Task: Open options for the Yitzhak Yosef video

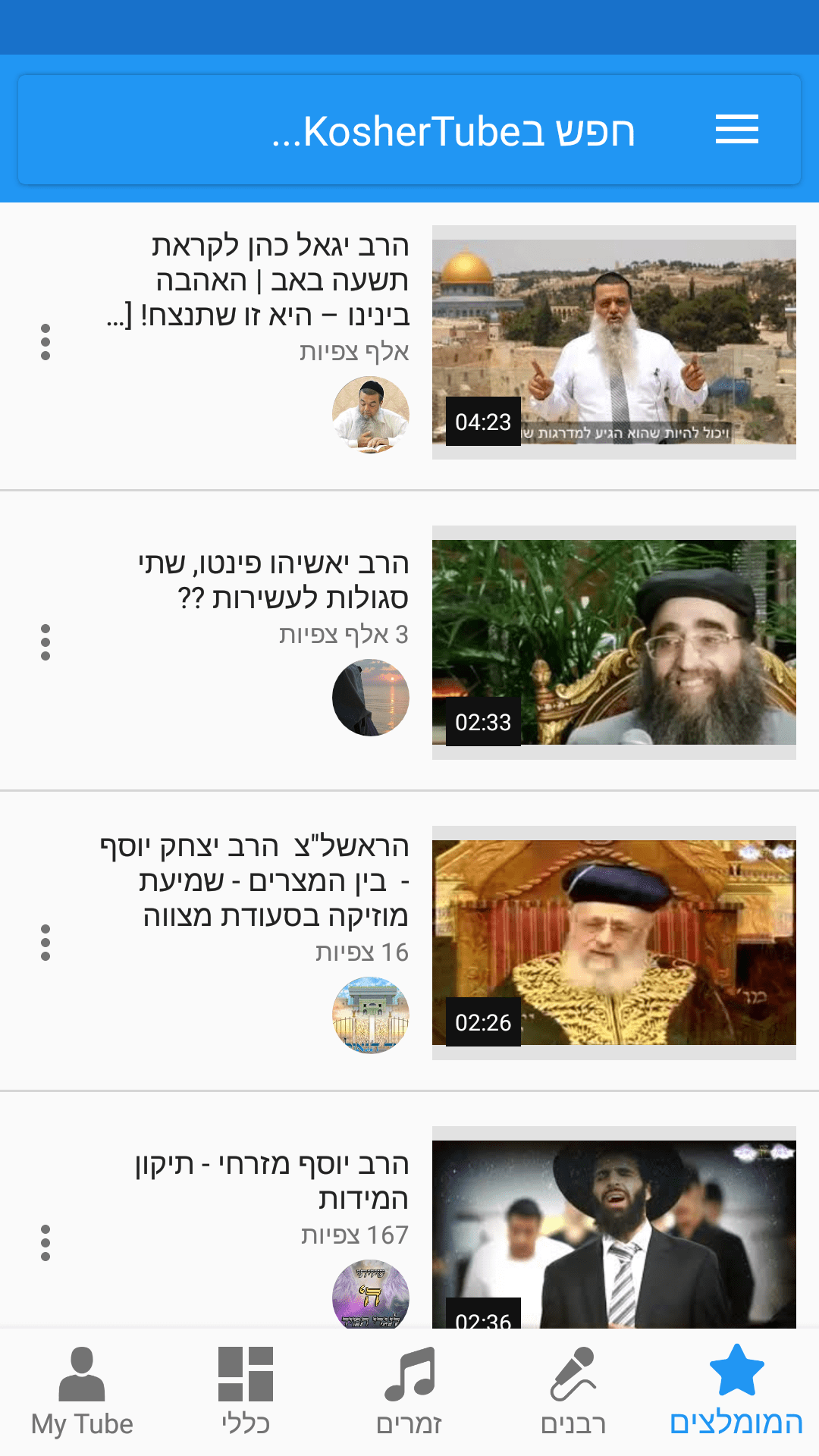Action: (47, 943)
